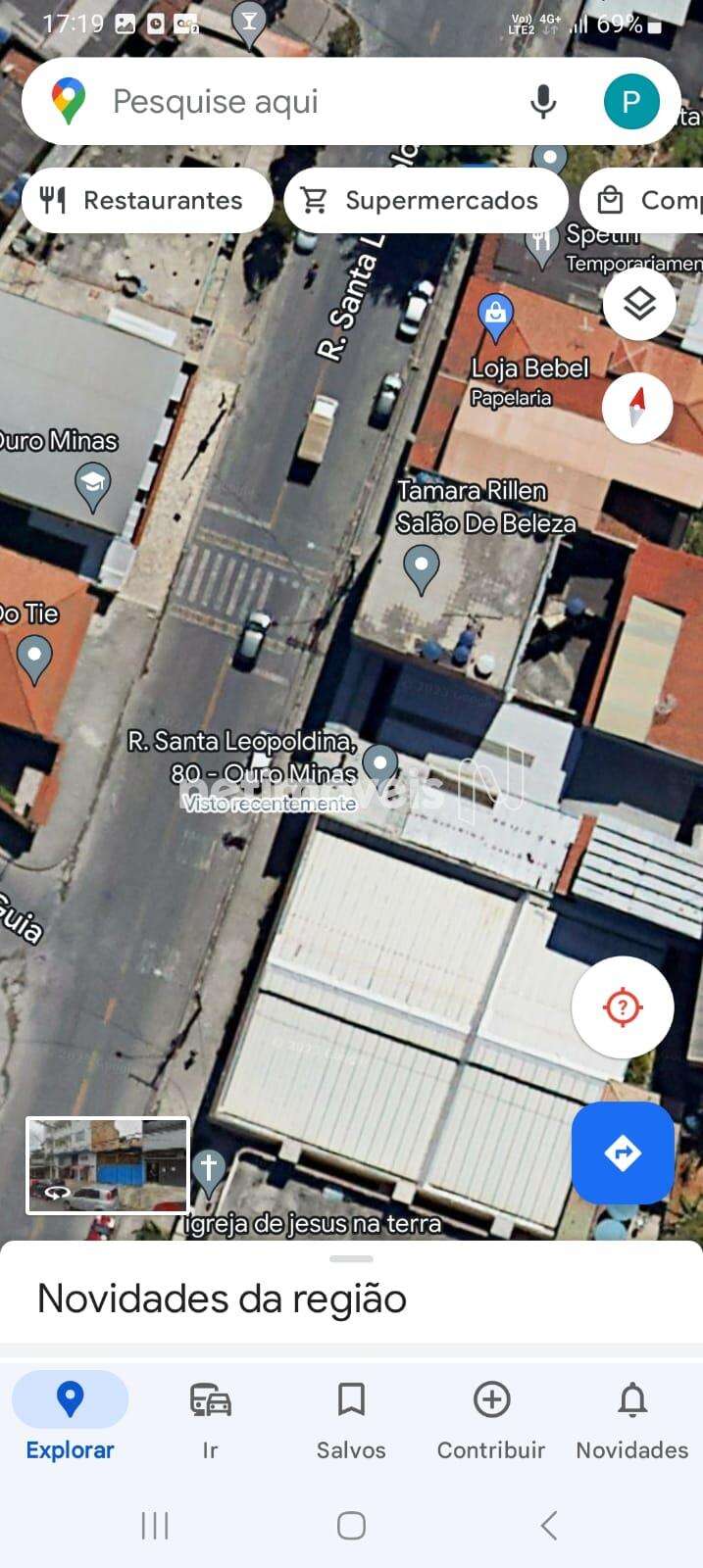Go to the Contribuir tab

[x=491, y=1419]
